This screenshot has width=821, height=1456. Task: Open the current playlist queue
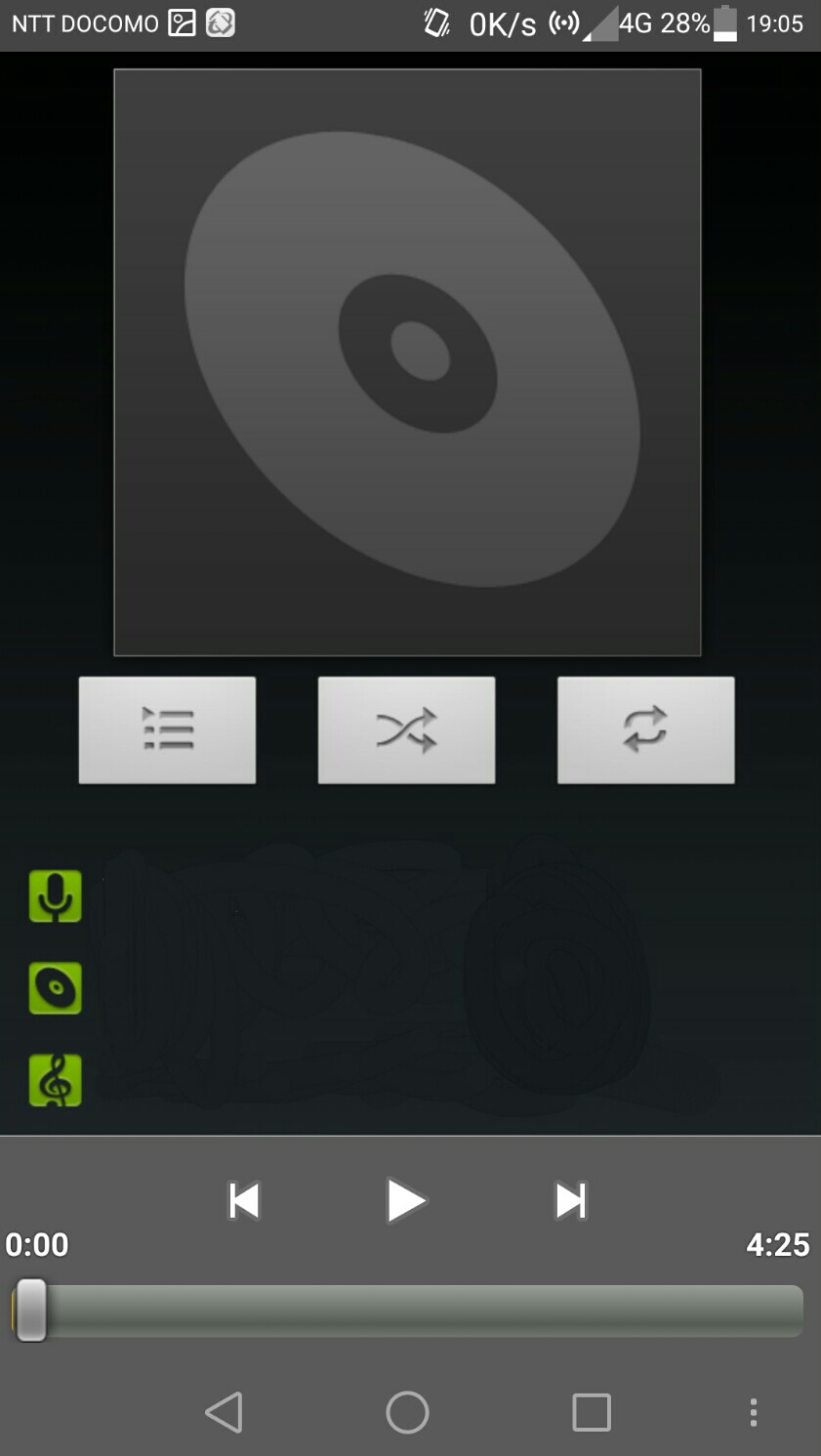coord(167,729)
